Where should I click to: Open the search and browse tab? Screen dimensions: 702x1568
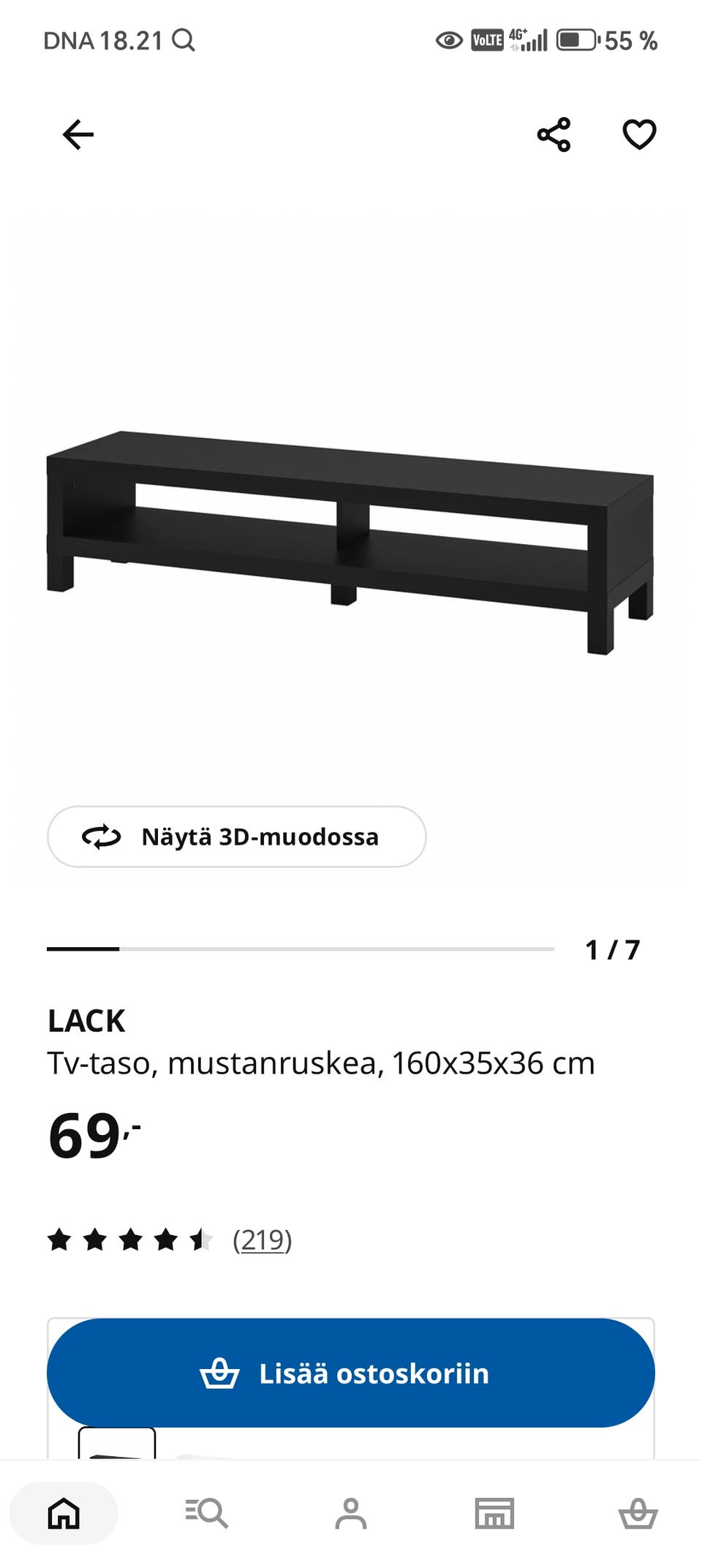point(207,1513)
